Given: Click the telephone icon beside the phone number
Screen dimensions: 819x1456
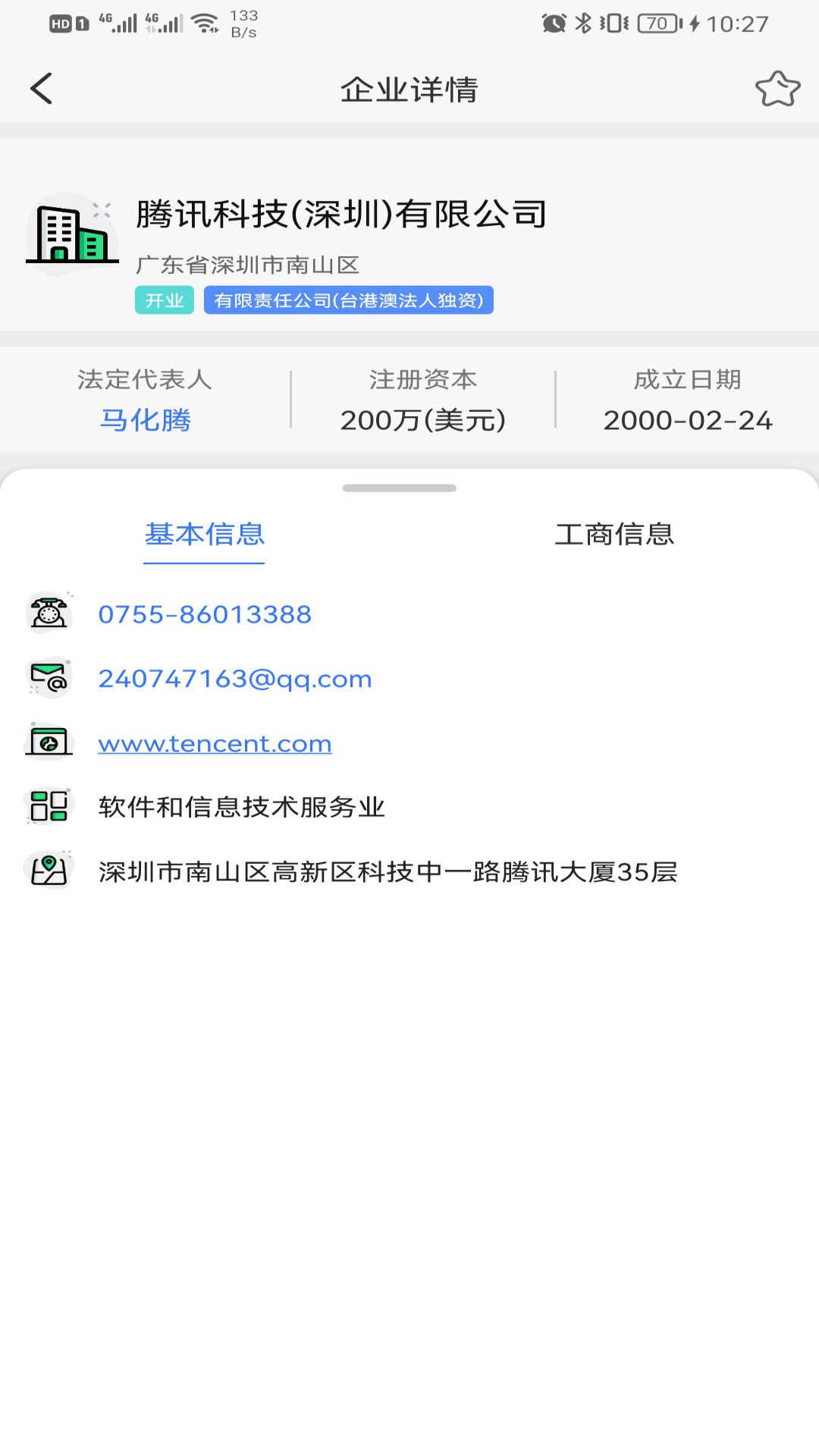Looking at the screenshot, I should point(49,613).
